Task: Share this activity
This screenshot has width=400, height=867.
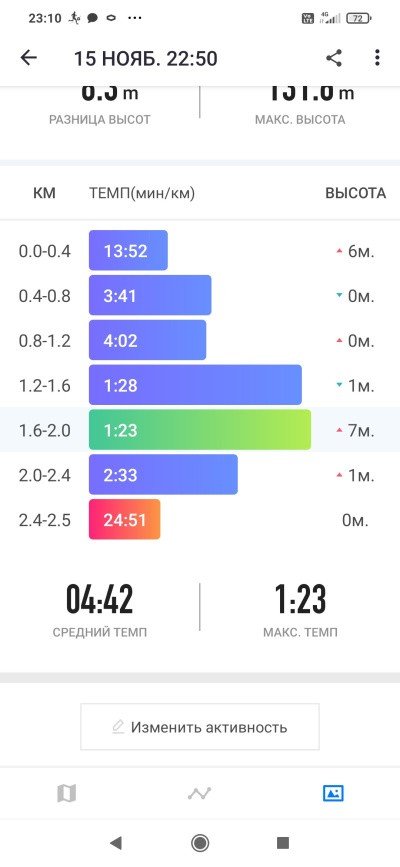Action: point(334,58)
